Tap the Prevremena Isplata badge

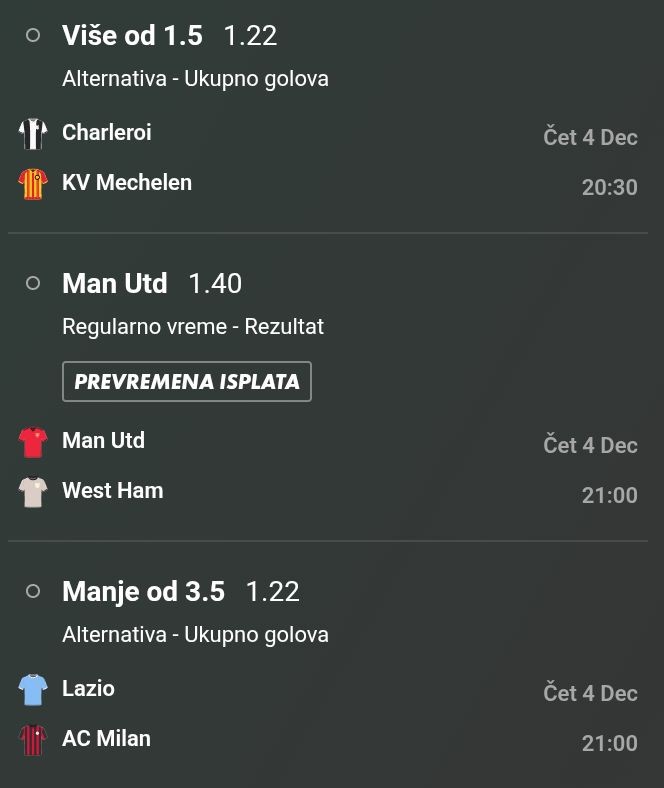point(187,382)
